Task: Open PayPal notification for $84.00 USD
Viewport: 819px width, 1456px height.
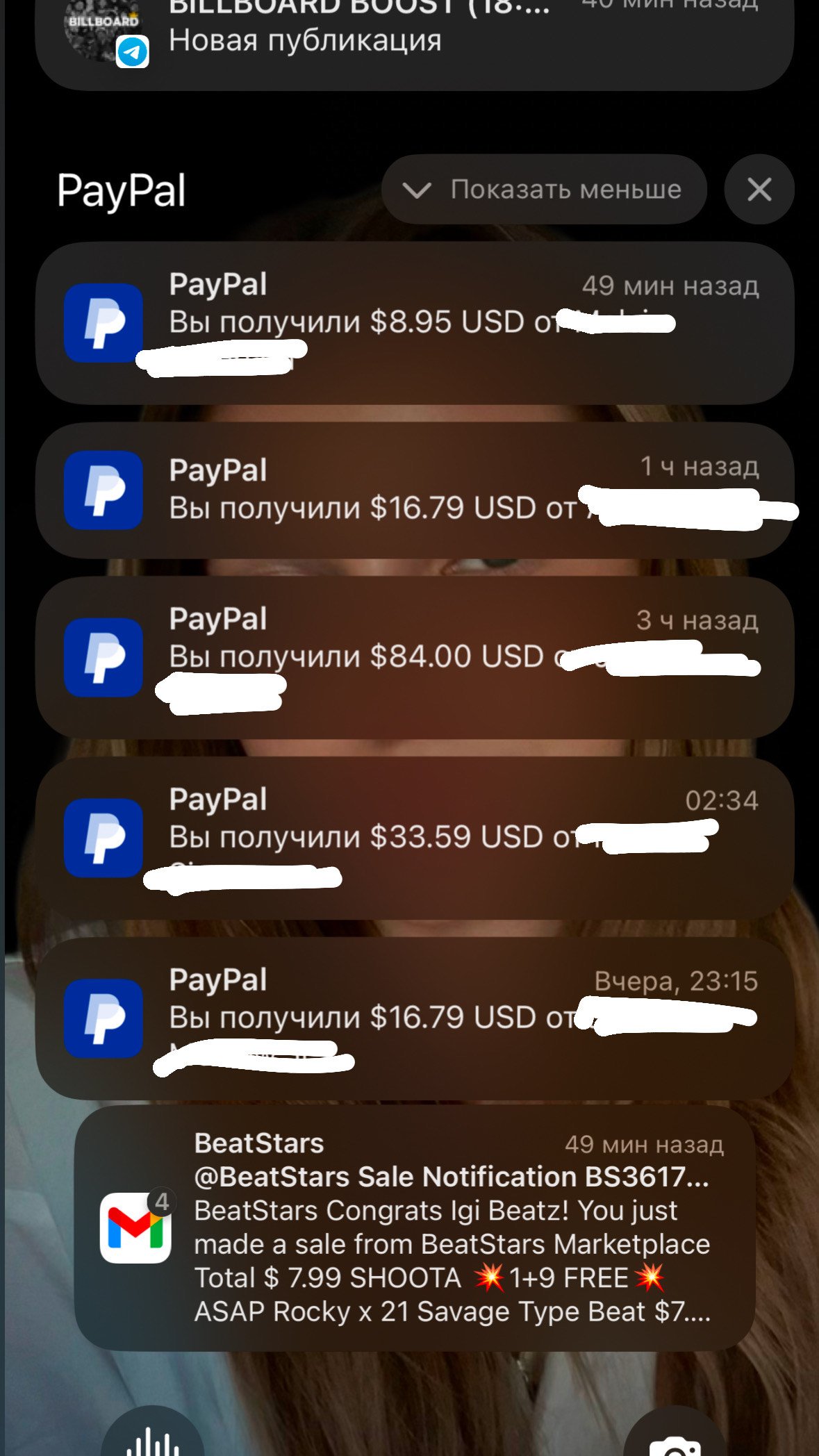Action: tap(414, 657)
